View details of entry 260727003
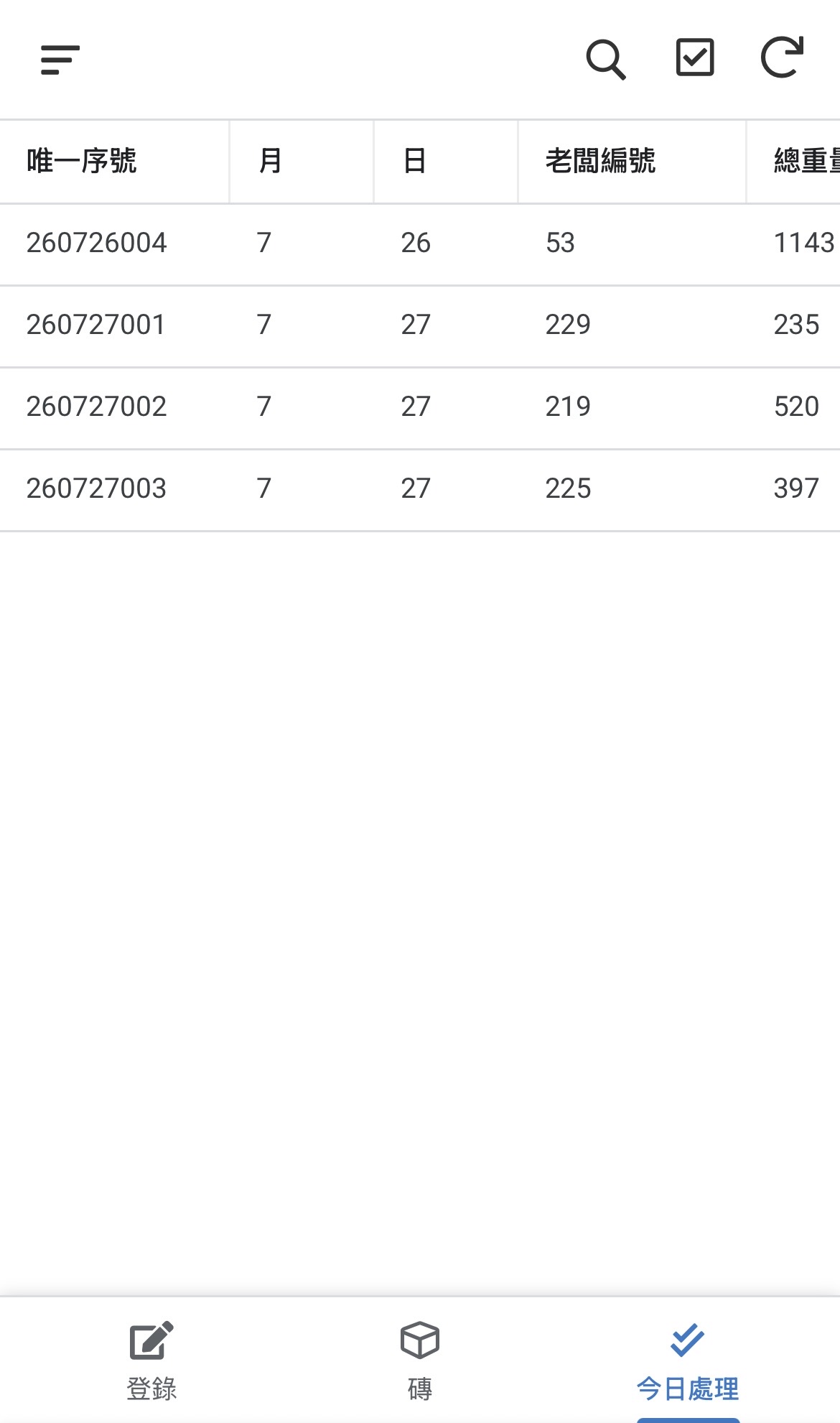840x1423 pixels. click(x=420, y=489)
